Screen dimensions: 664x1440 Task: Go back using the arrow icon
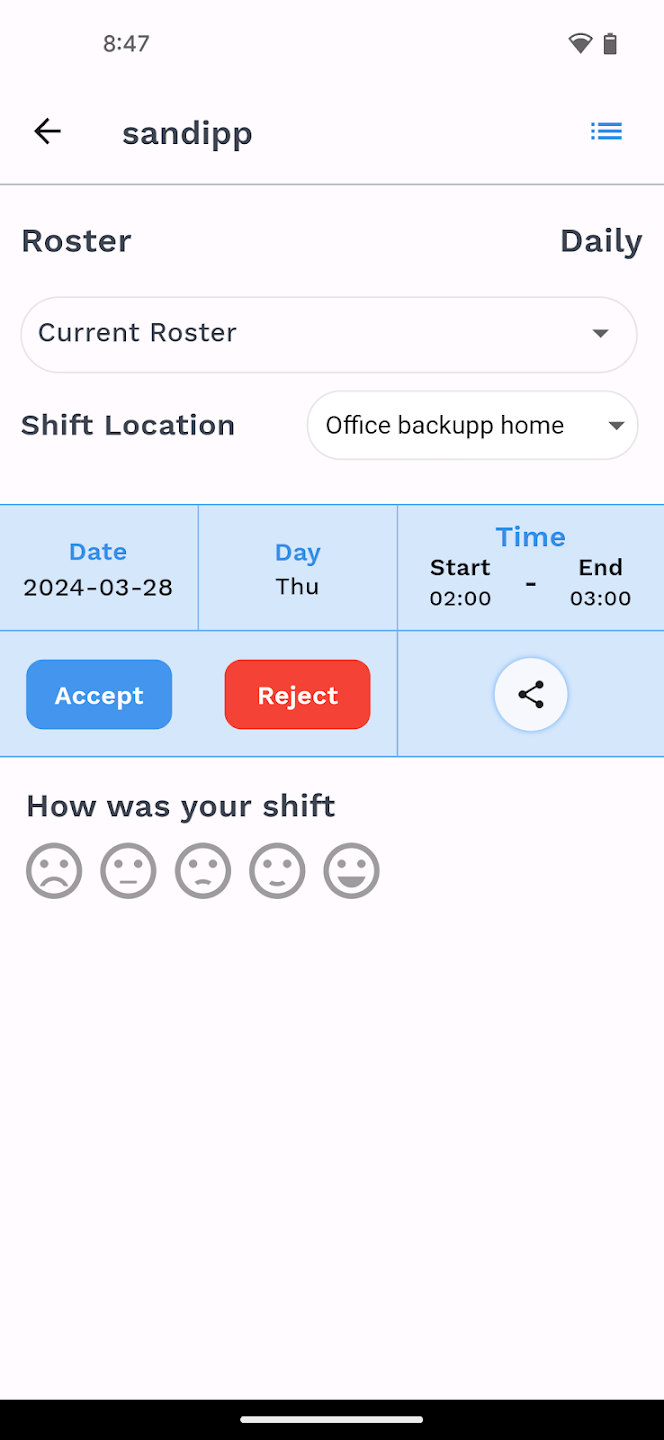coord(47,131)
